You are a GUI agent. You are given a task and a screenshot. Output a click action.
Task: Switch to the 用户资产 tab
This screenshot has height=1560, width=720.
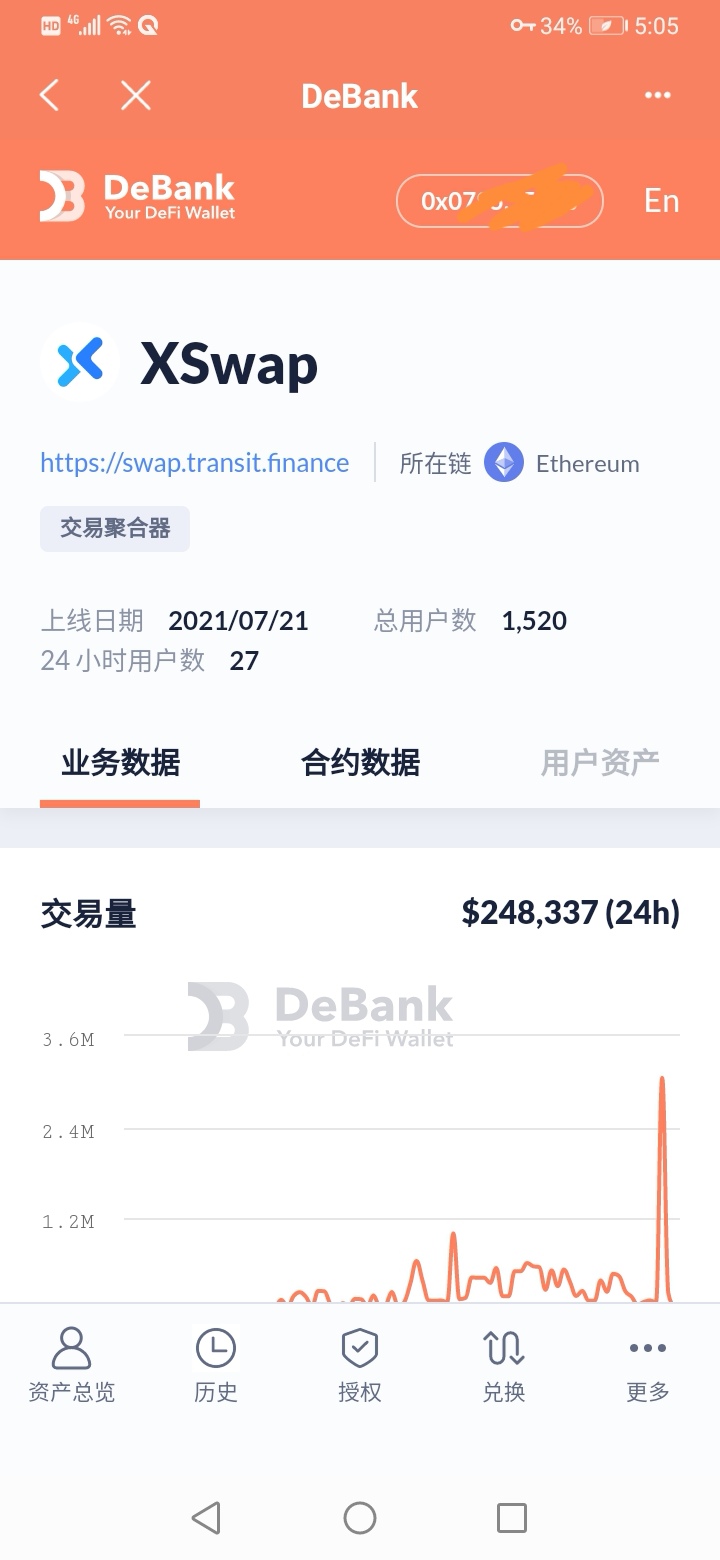(x=599, y=763)
